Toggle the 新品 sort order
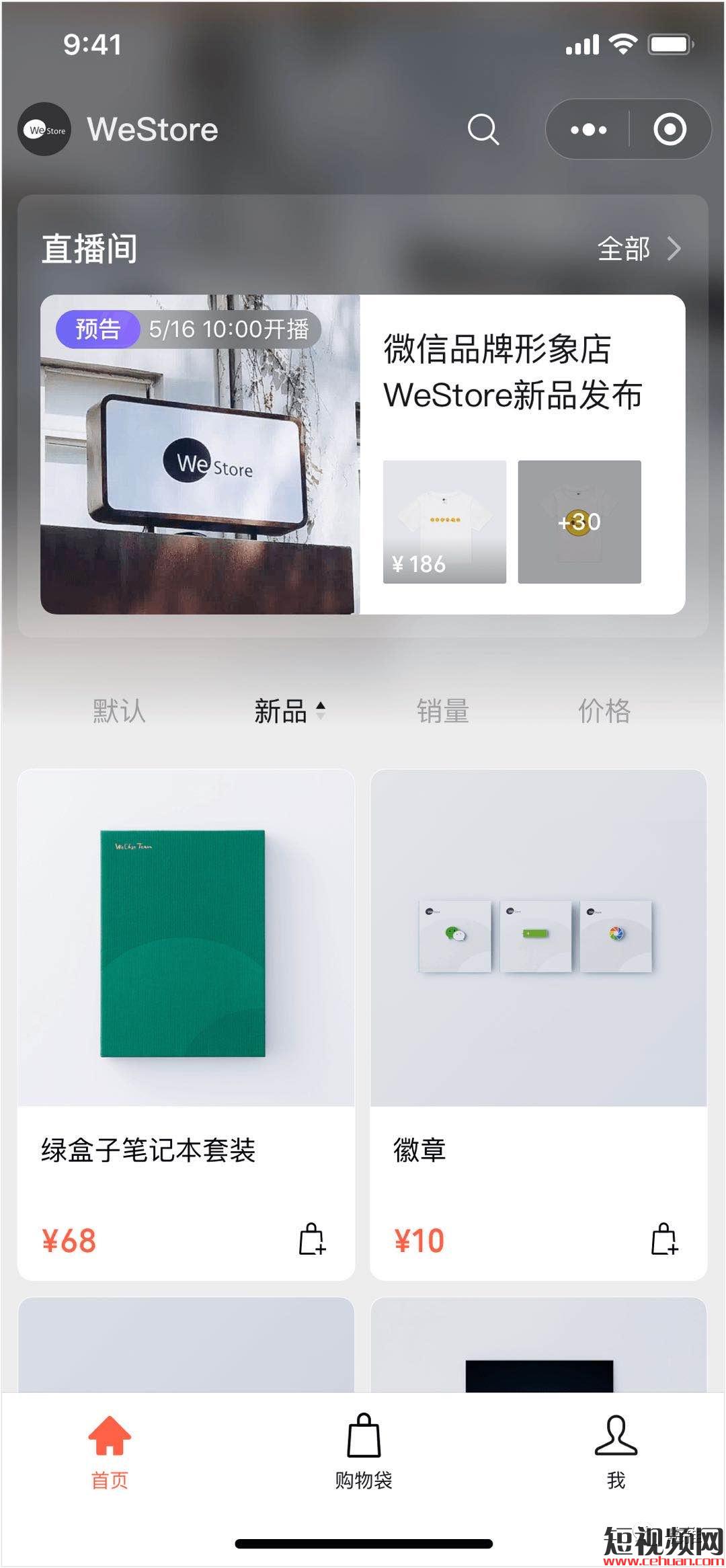This screenshot has height=1568, width=726. click(x=289, y=711)
